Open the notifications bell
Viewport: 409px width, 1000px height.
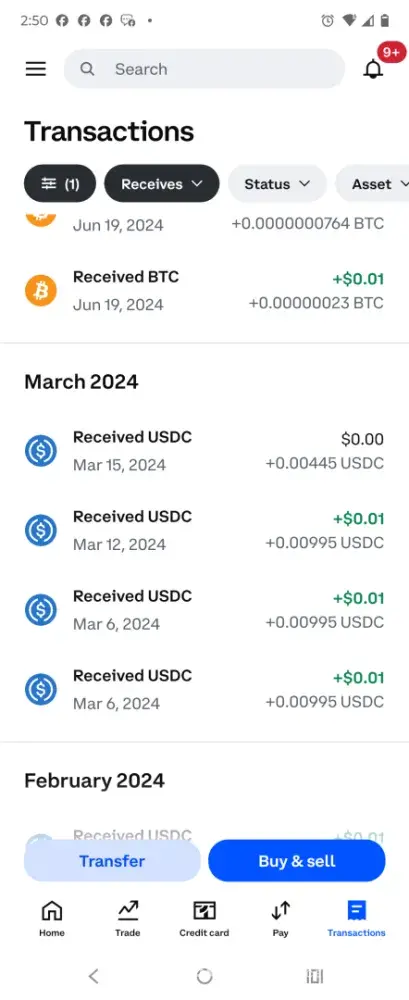click(373, 69)
